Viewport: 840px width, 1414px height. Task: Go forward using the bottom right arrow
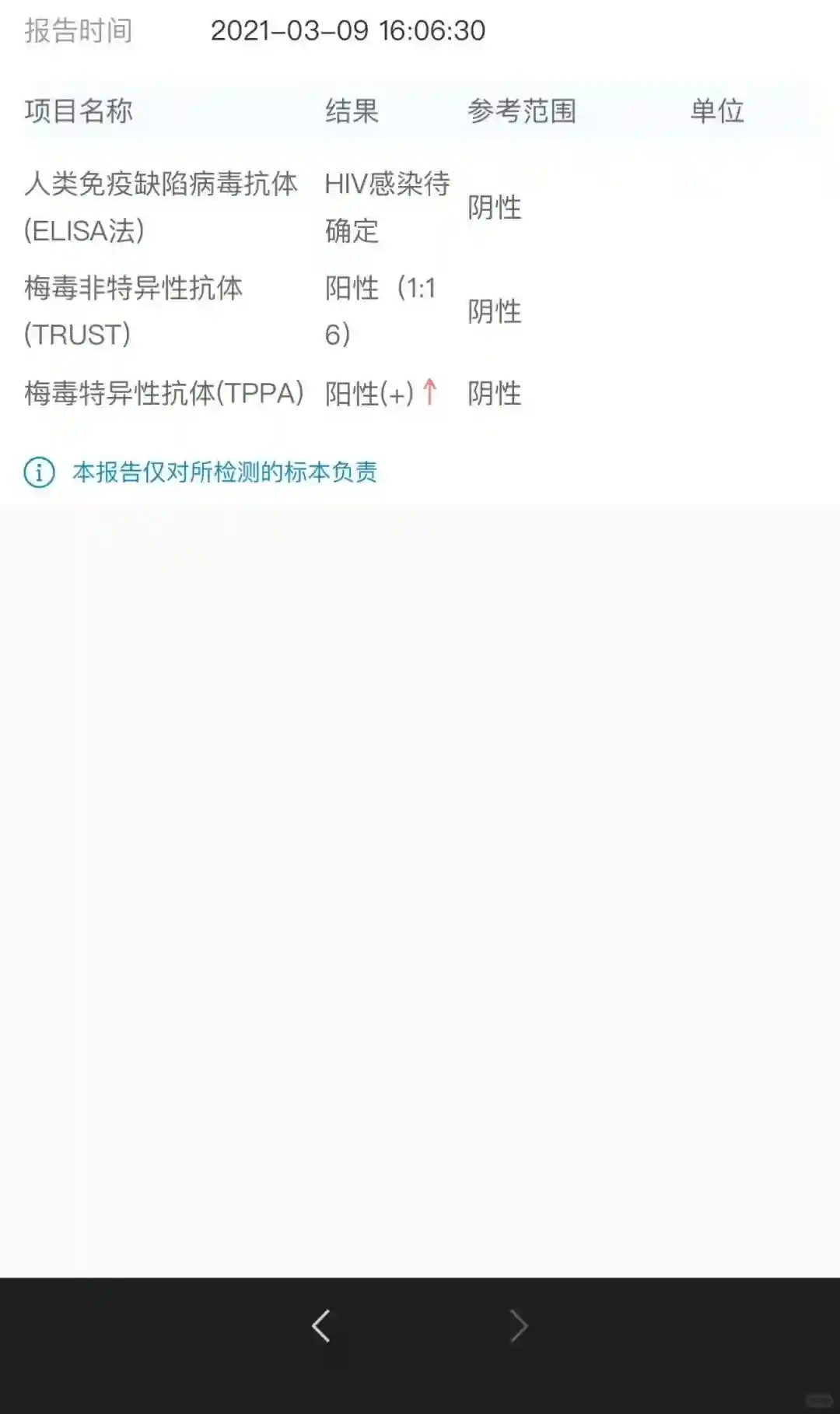click(x=519, y=1326)
